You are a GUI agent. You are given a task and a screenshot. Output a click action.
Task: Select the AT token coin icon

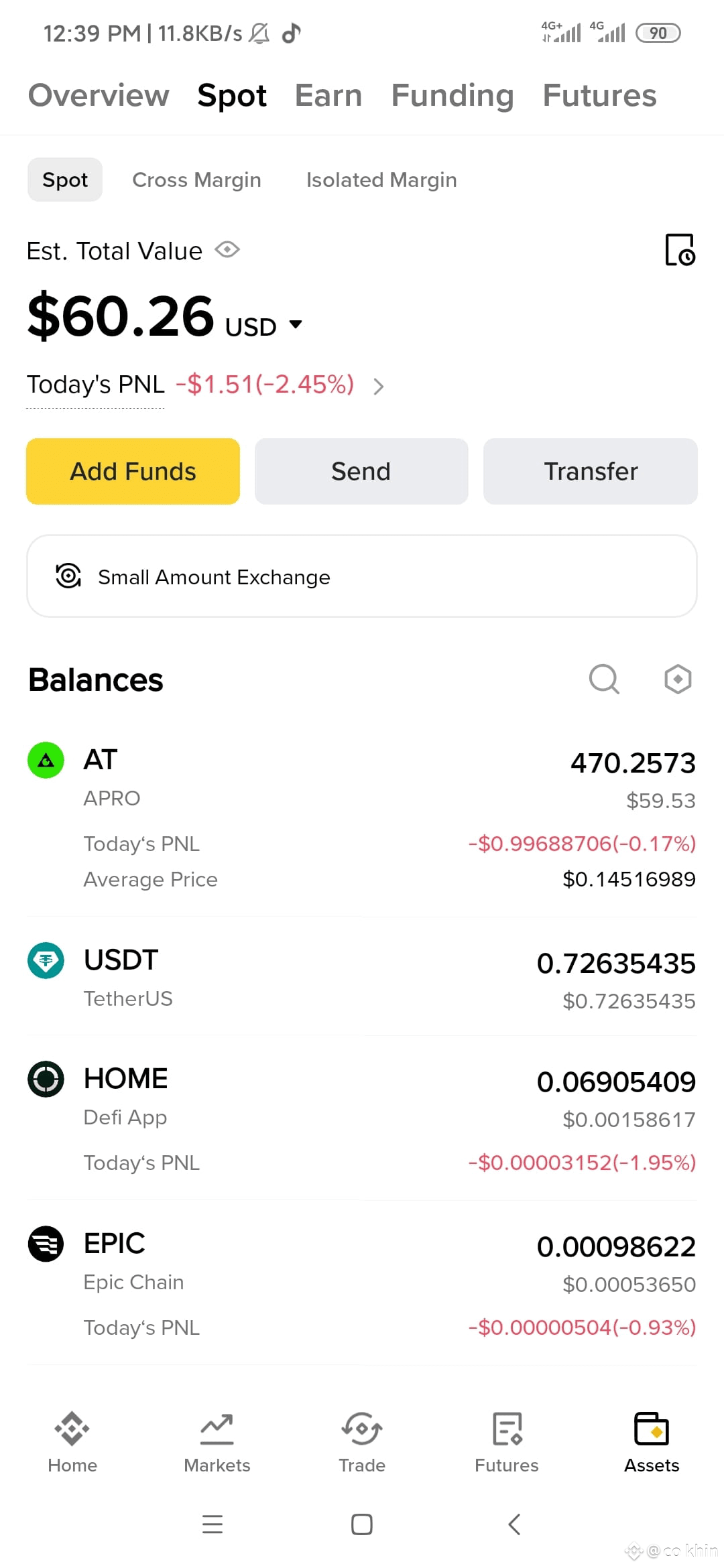(45, 761)
